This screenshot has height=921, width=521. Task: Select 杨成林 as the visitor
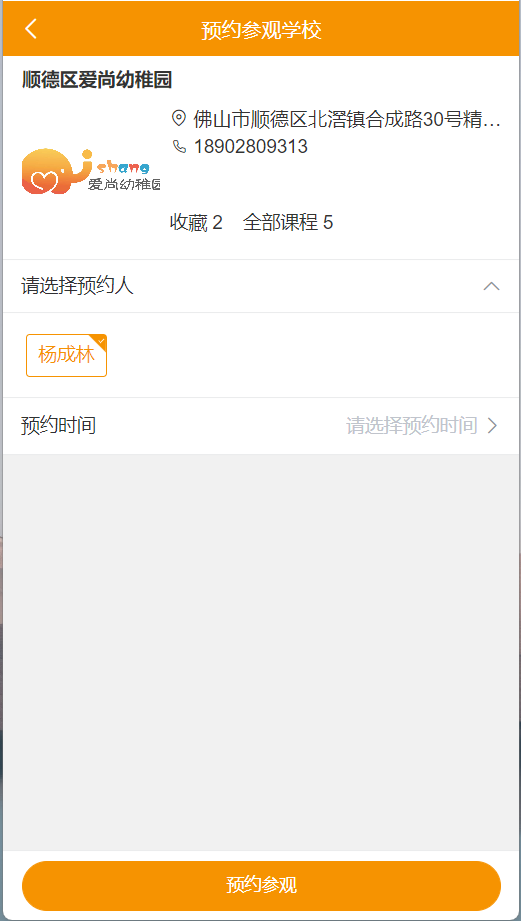pos(66,355)
